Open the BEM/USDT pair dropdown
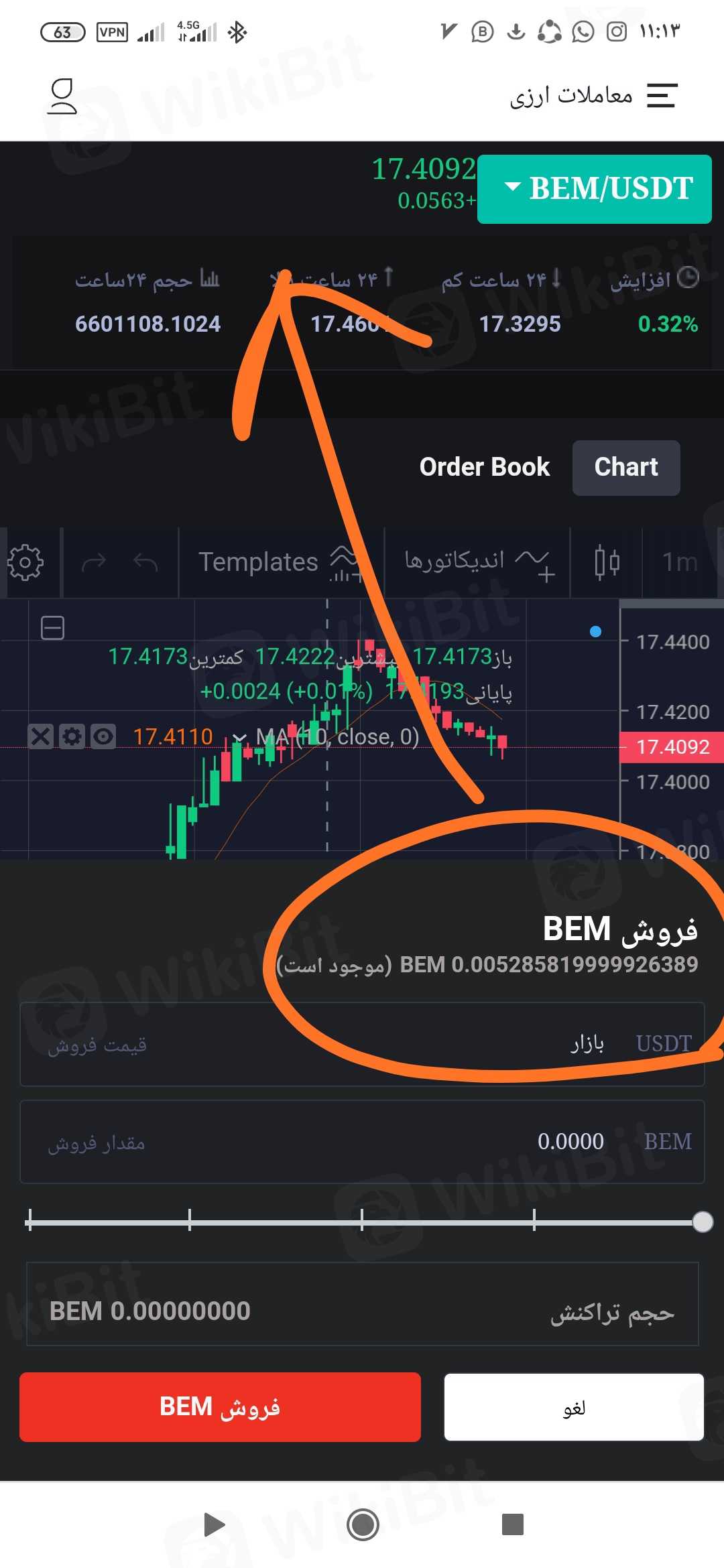This screenshot has width=724, height=1568. 595,189
